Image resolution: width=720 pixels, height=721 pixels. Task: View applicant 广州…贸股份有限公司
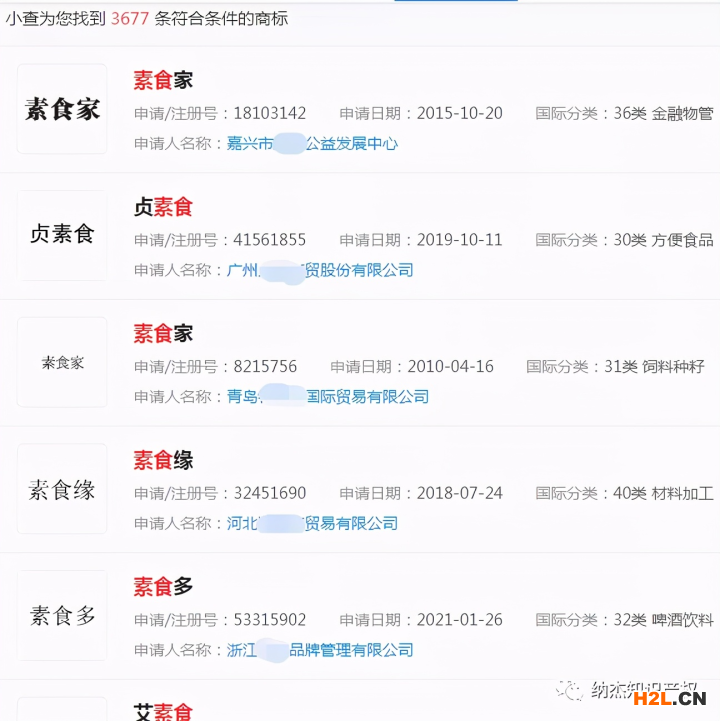[x=320, y=270]
